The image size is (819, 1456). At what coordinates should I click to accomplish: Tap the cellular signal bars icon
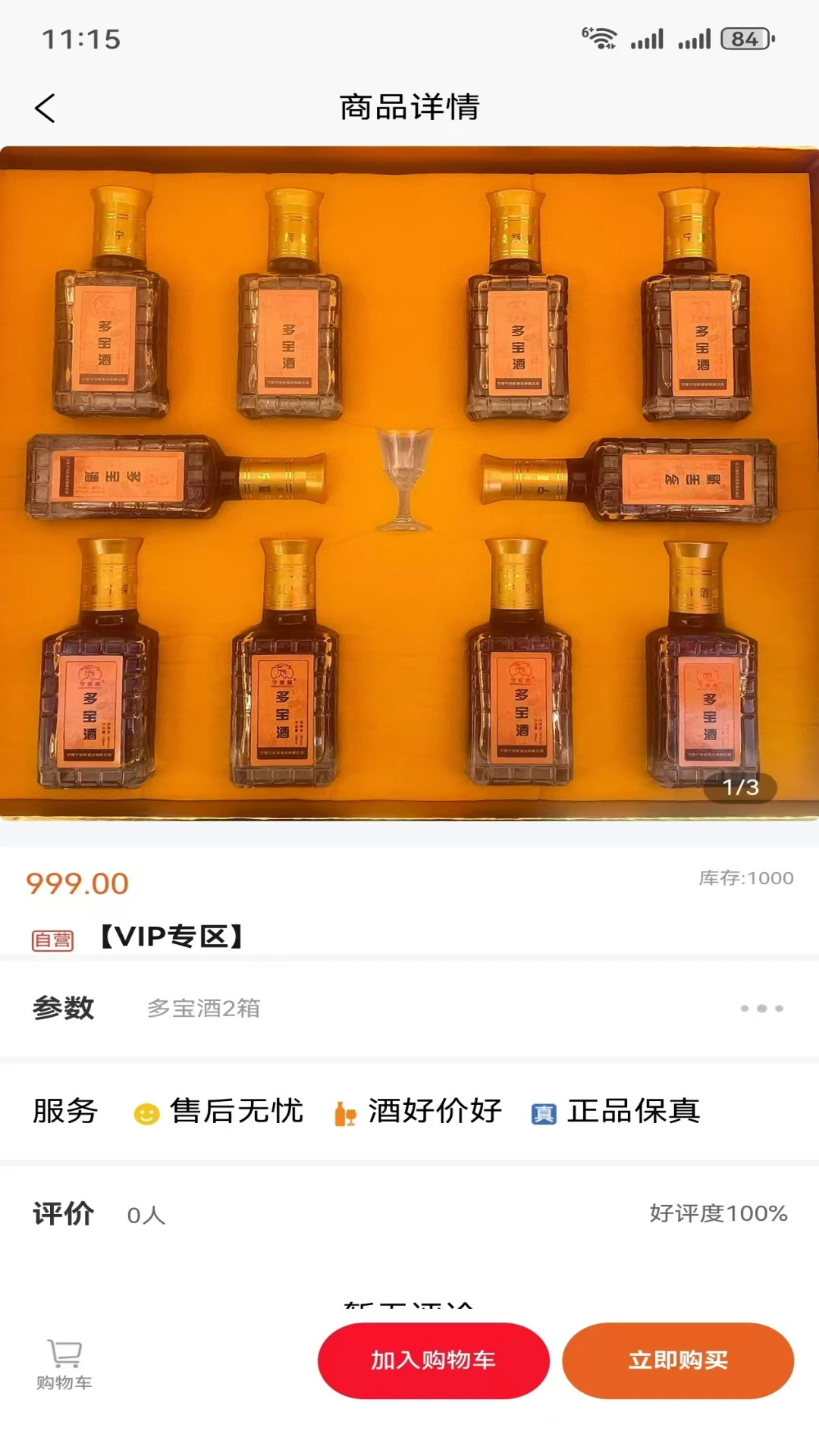pos(651,36)
